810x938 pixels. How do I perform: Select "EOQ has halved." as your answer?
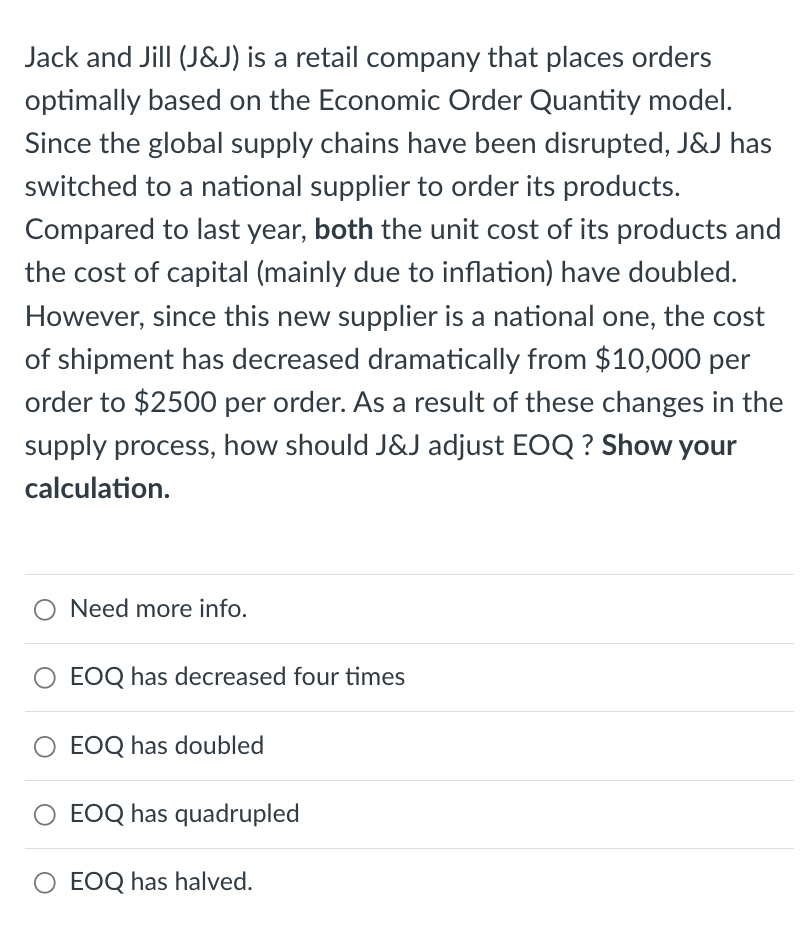[44, 882]
